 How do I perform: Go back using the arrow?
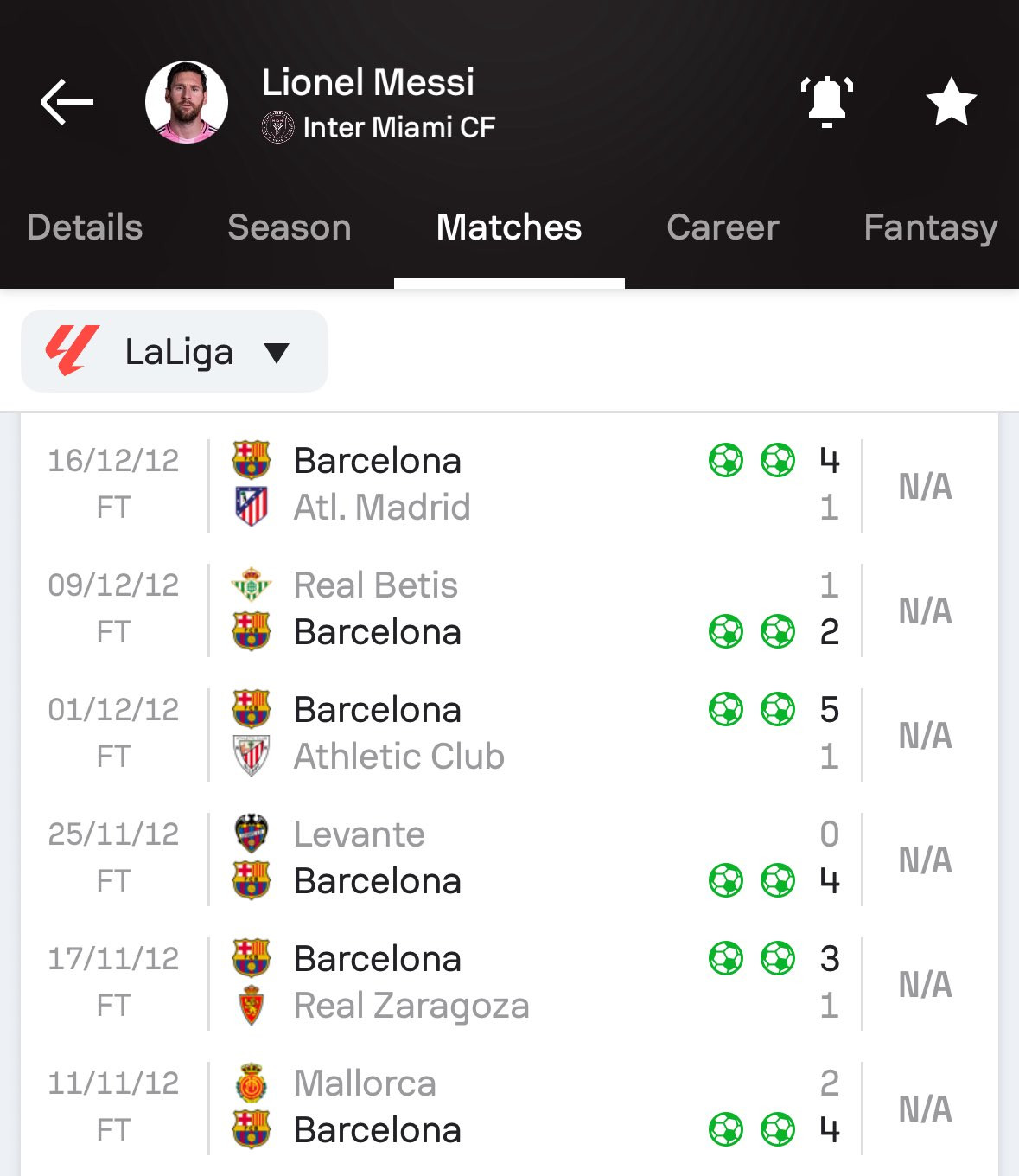point(67,100)
